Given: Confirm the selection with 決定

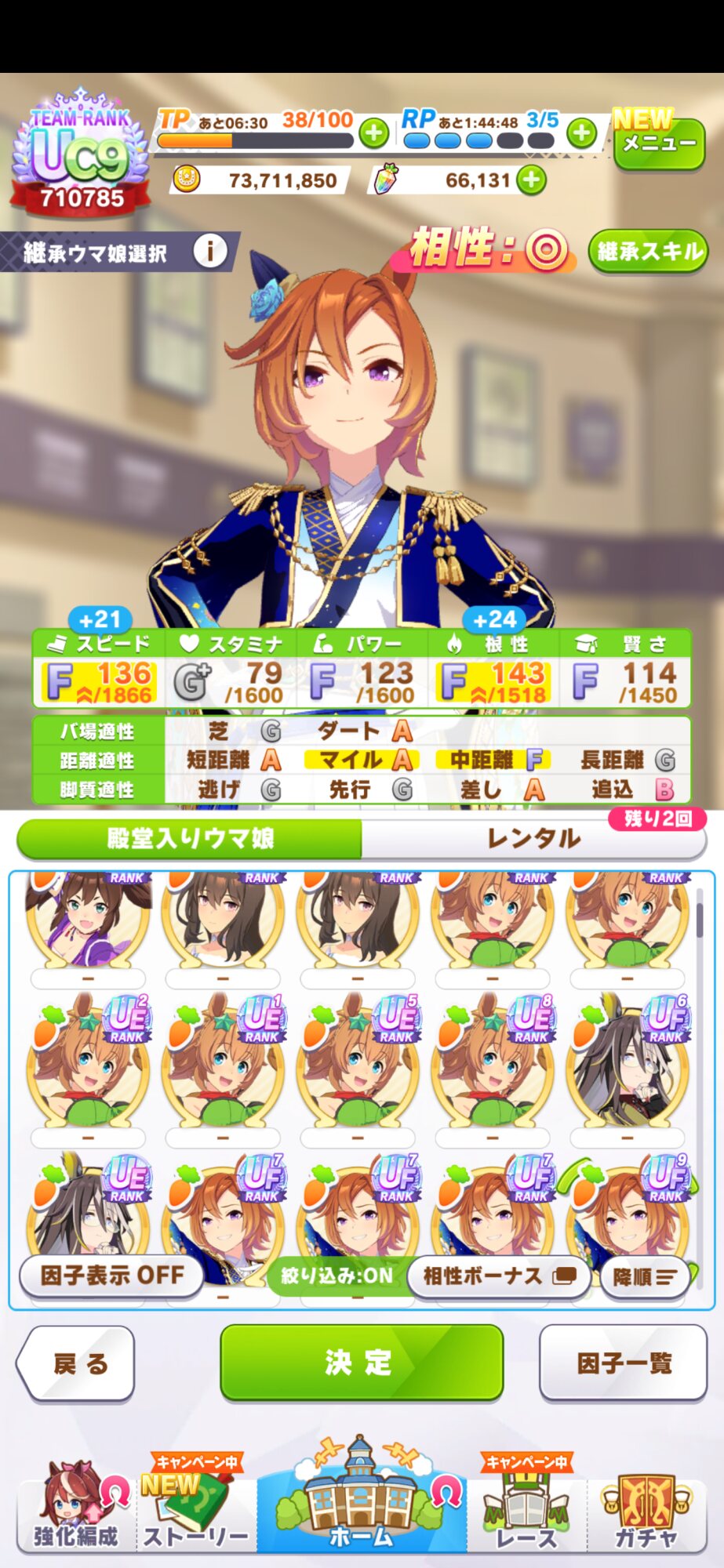Looking at the screenshot, I should (x=362, y=1363).
